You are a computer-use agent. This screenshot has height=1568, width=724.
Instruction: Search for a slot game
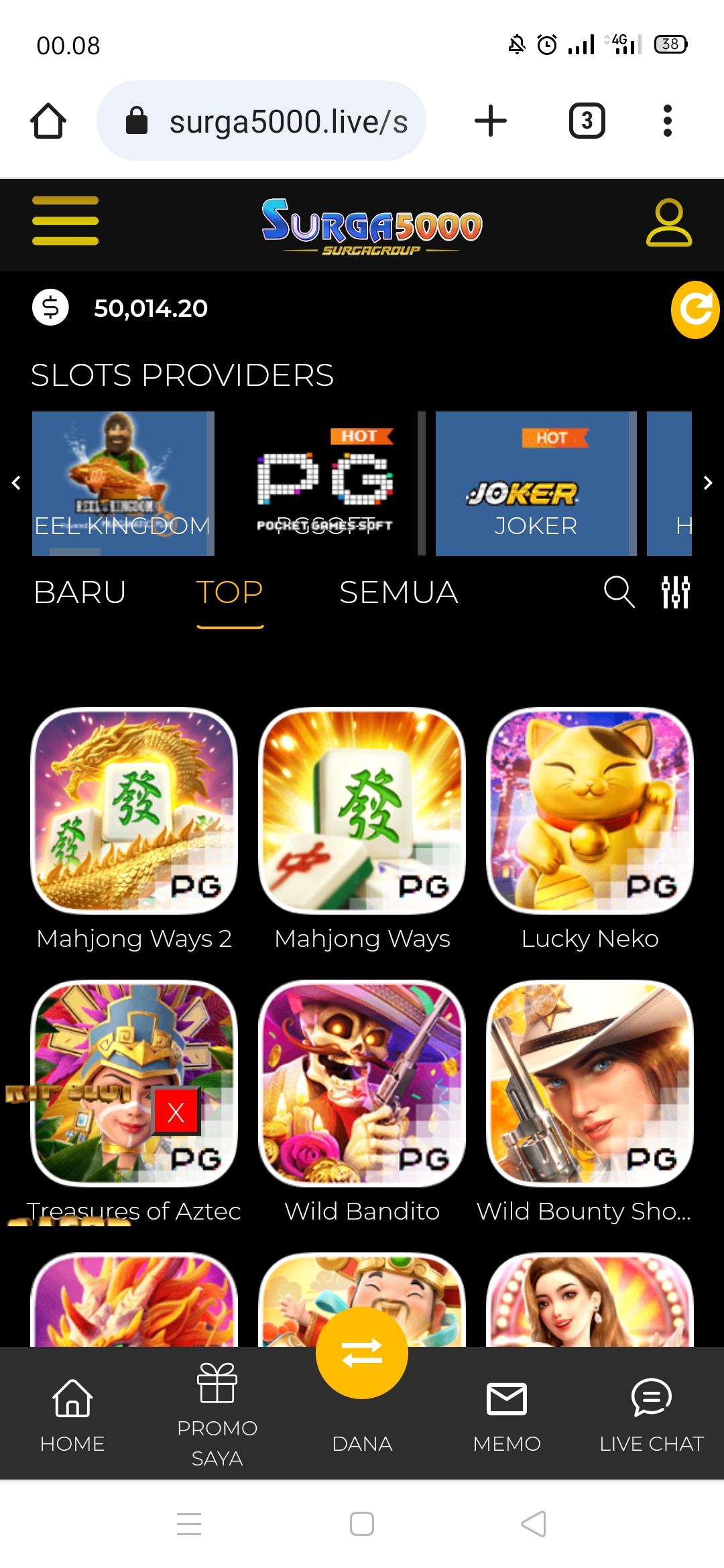(x=619, y=592)
